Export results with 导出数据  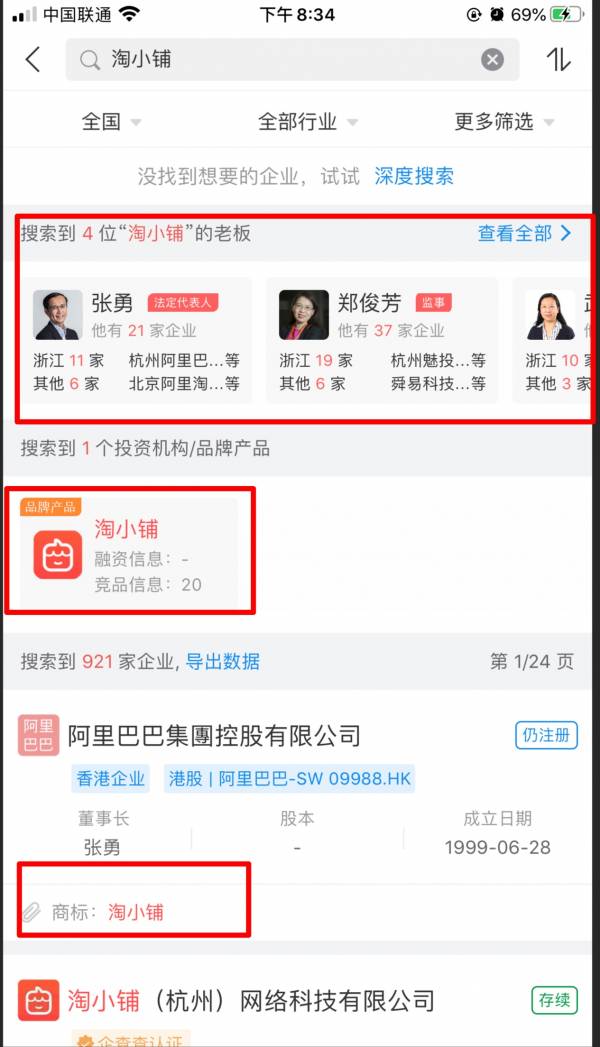pyautogui.click(x=222, y=661)
